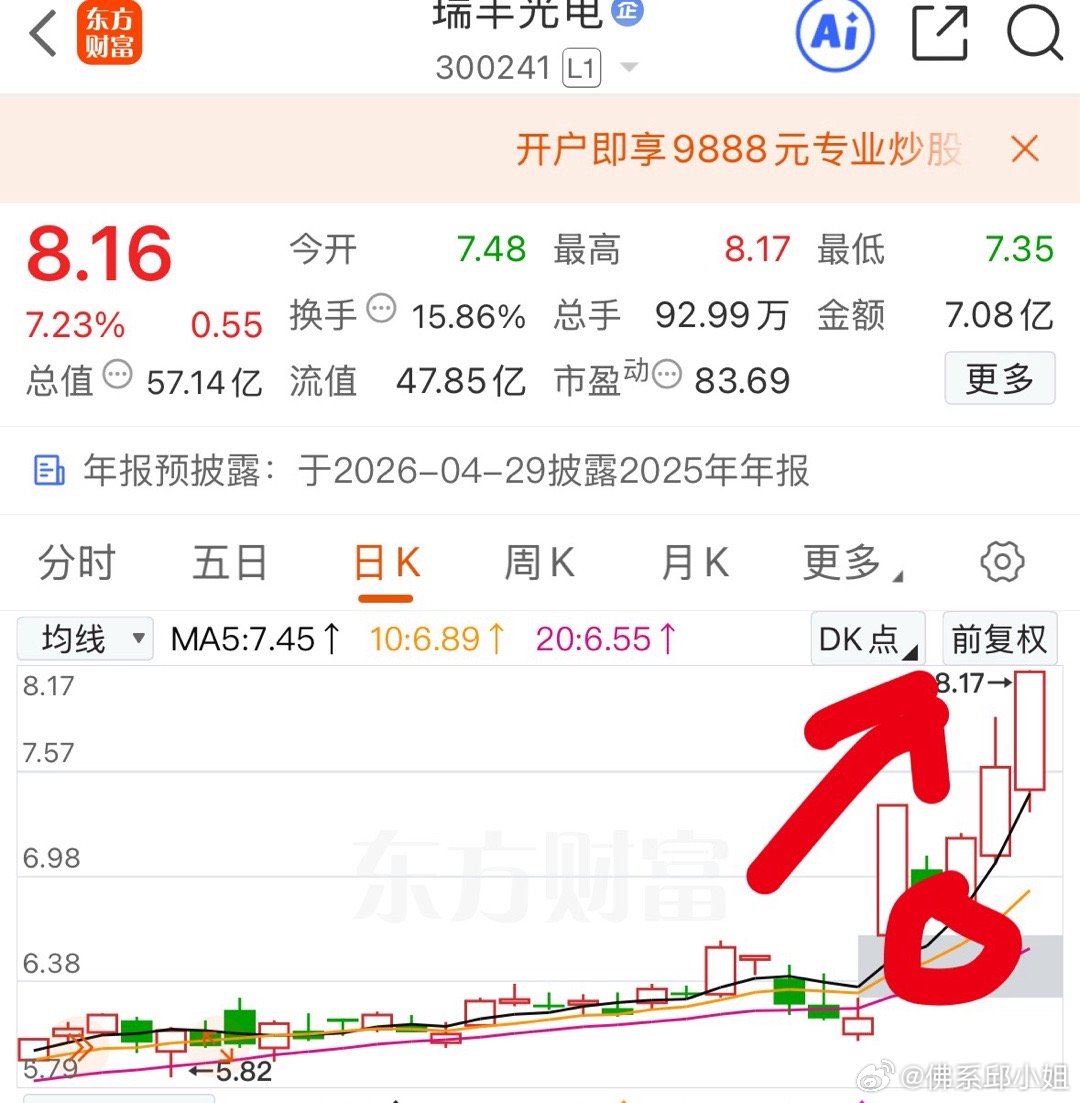Image resolution: width=1080 pixels, height=1103 pixels.
Task: Open the dropdown beside stock code 300241
Action: click(x=630, y=68)
